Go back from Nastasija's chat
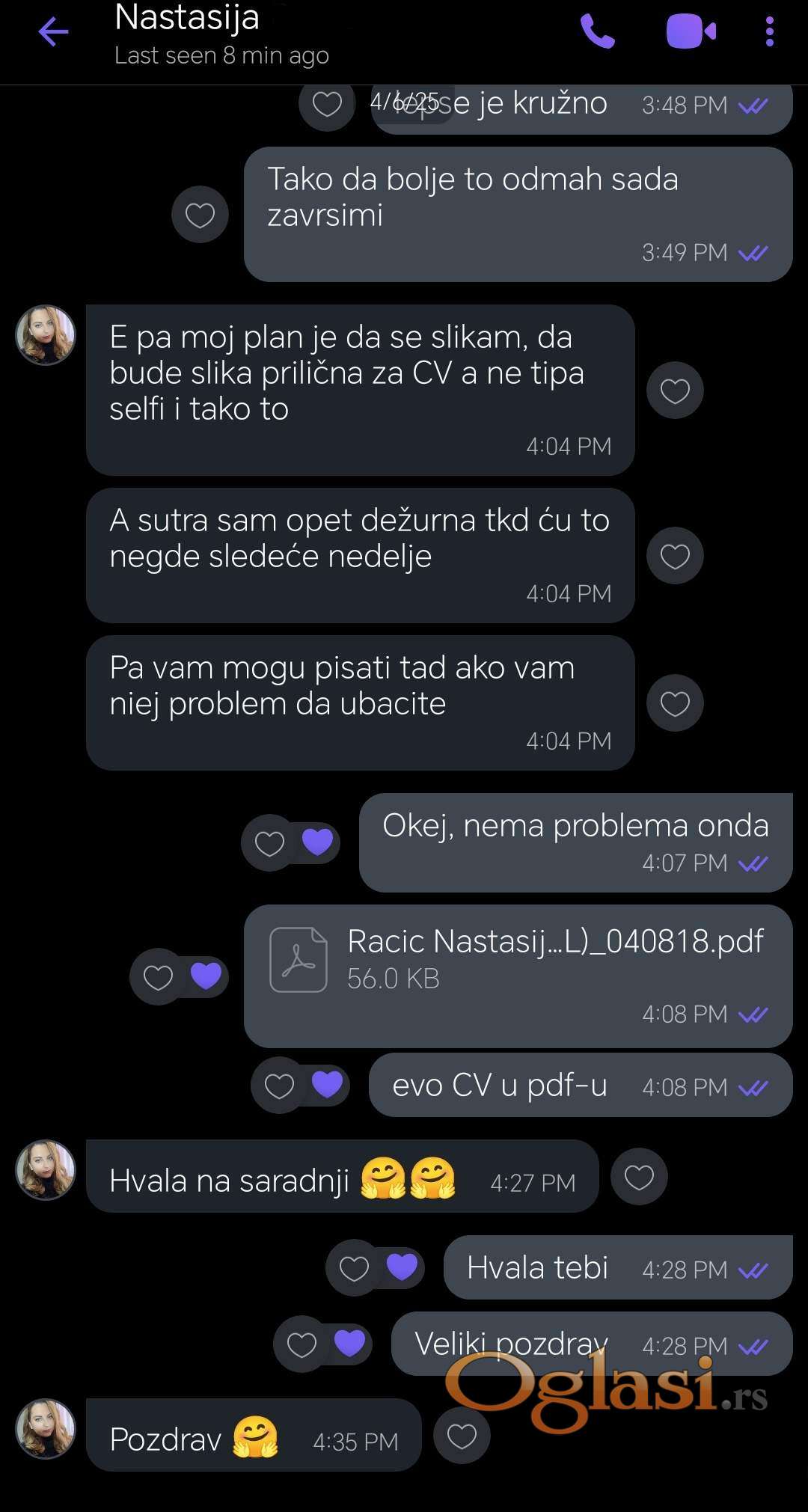This screenshot has width=808, height=1512. click(53, 32)
